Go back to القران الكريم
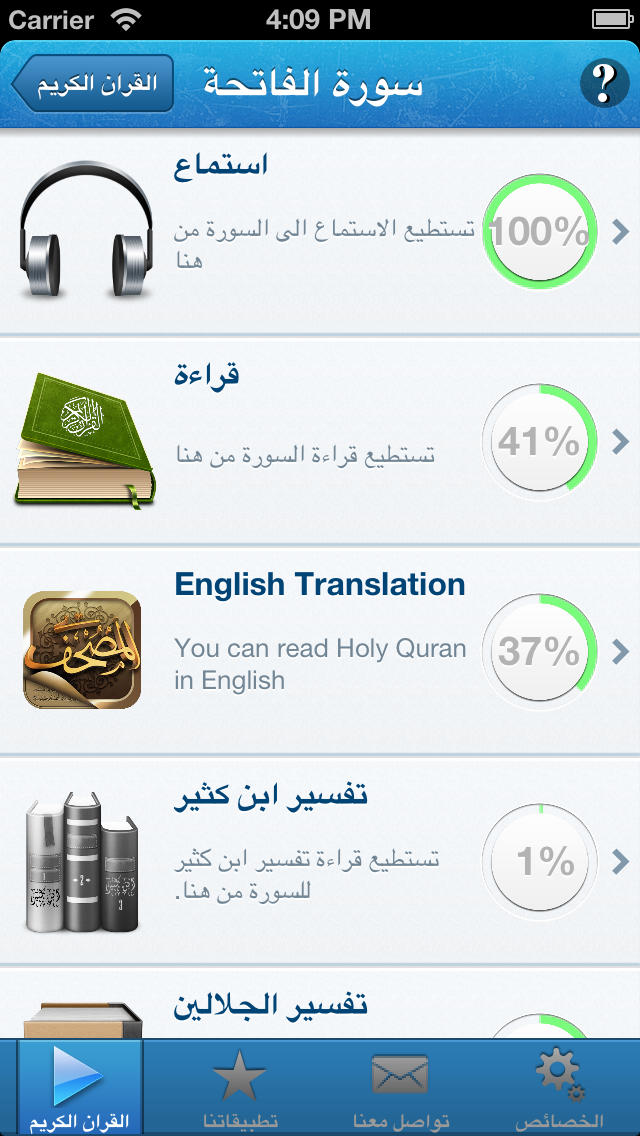 [92, 83]
